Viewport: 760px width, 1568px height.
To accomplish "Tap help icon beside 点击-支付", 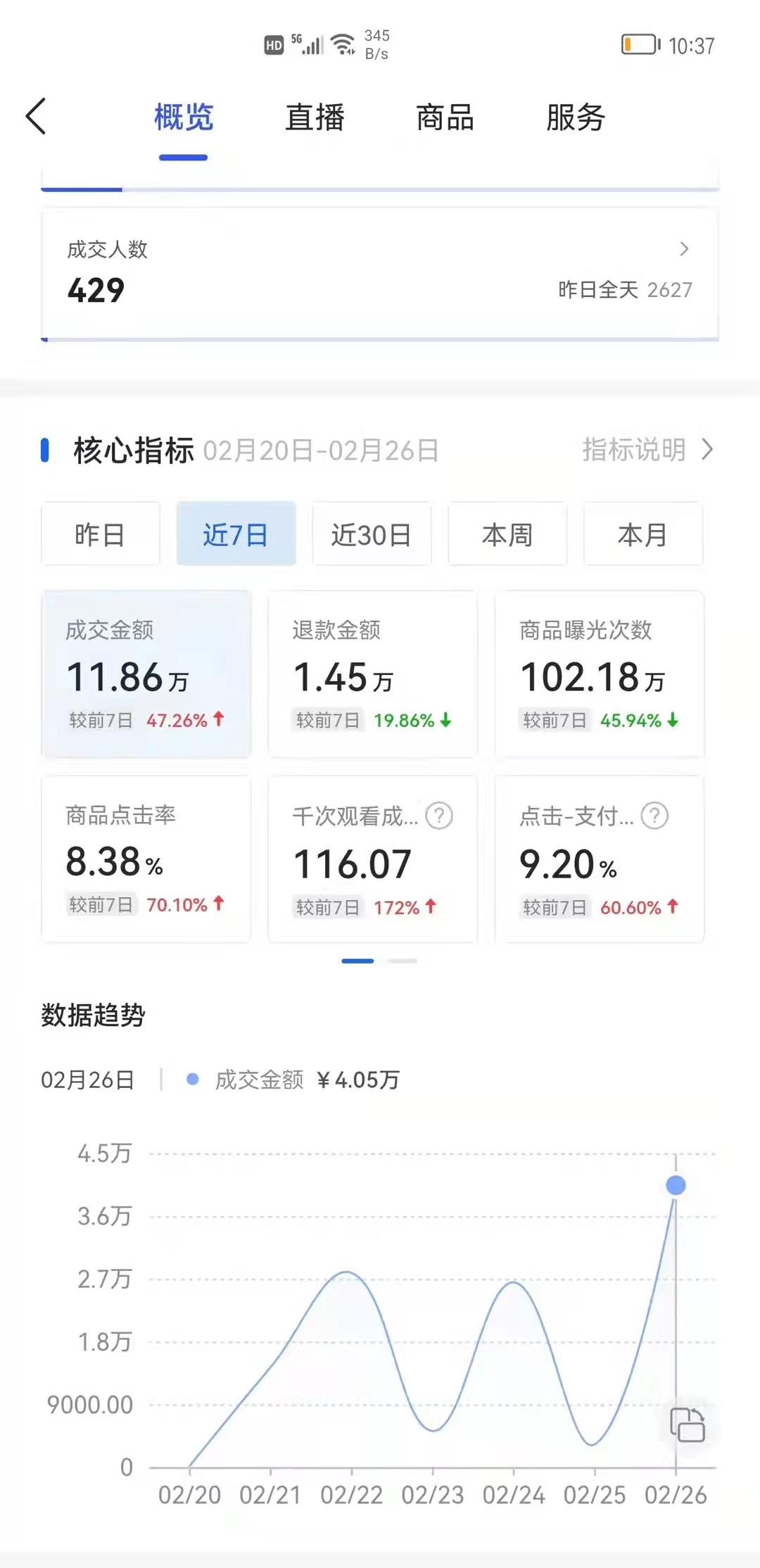I will (654, 816).
